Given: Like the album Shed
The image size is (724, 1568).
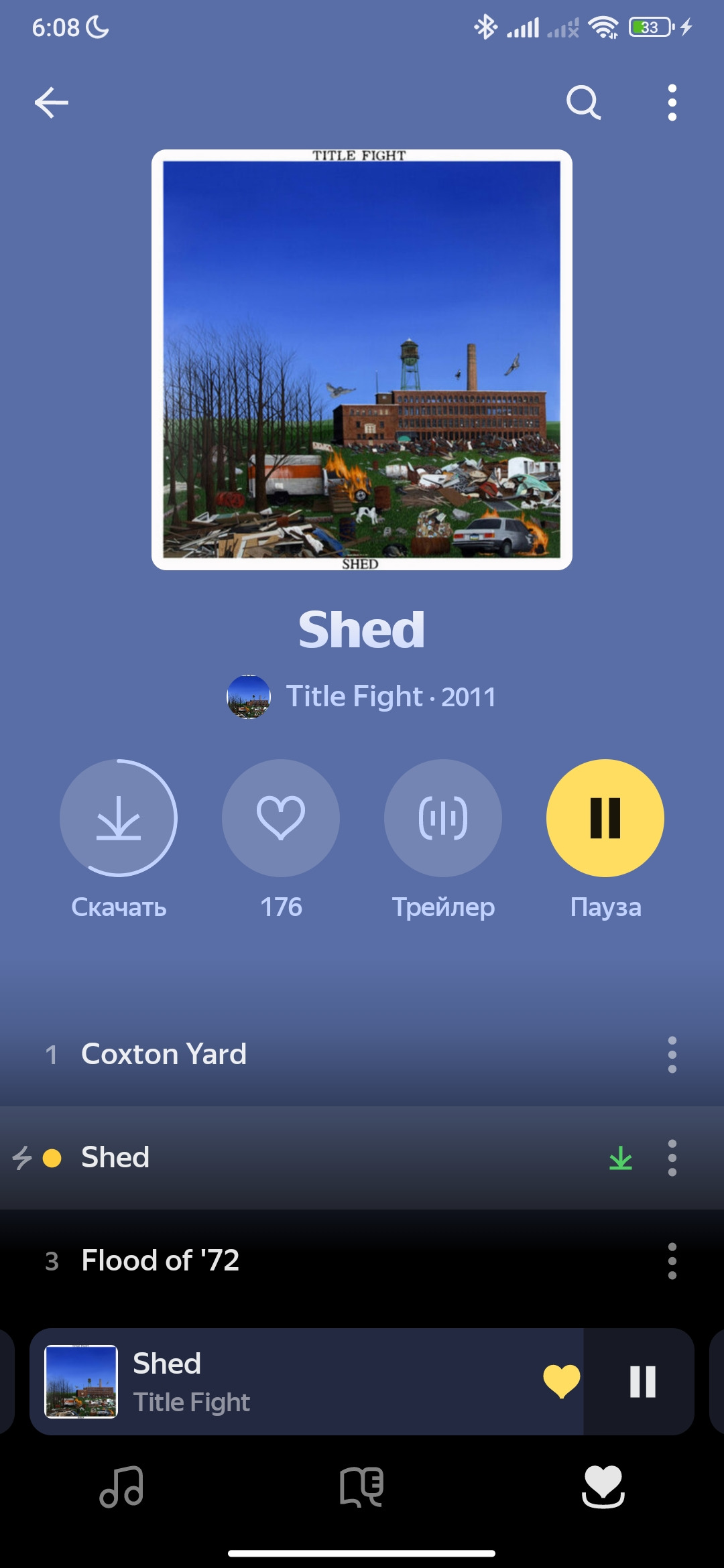Looking at the screenshot, I should (x=281, y=818).
